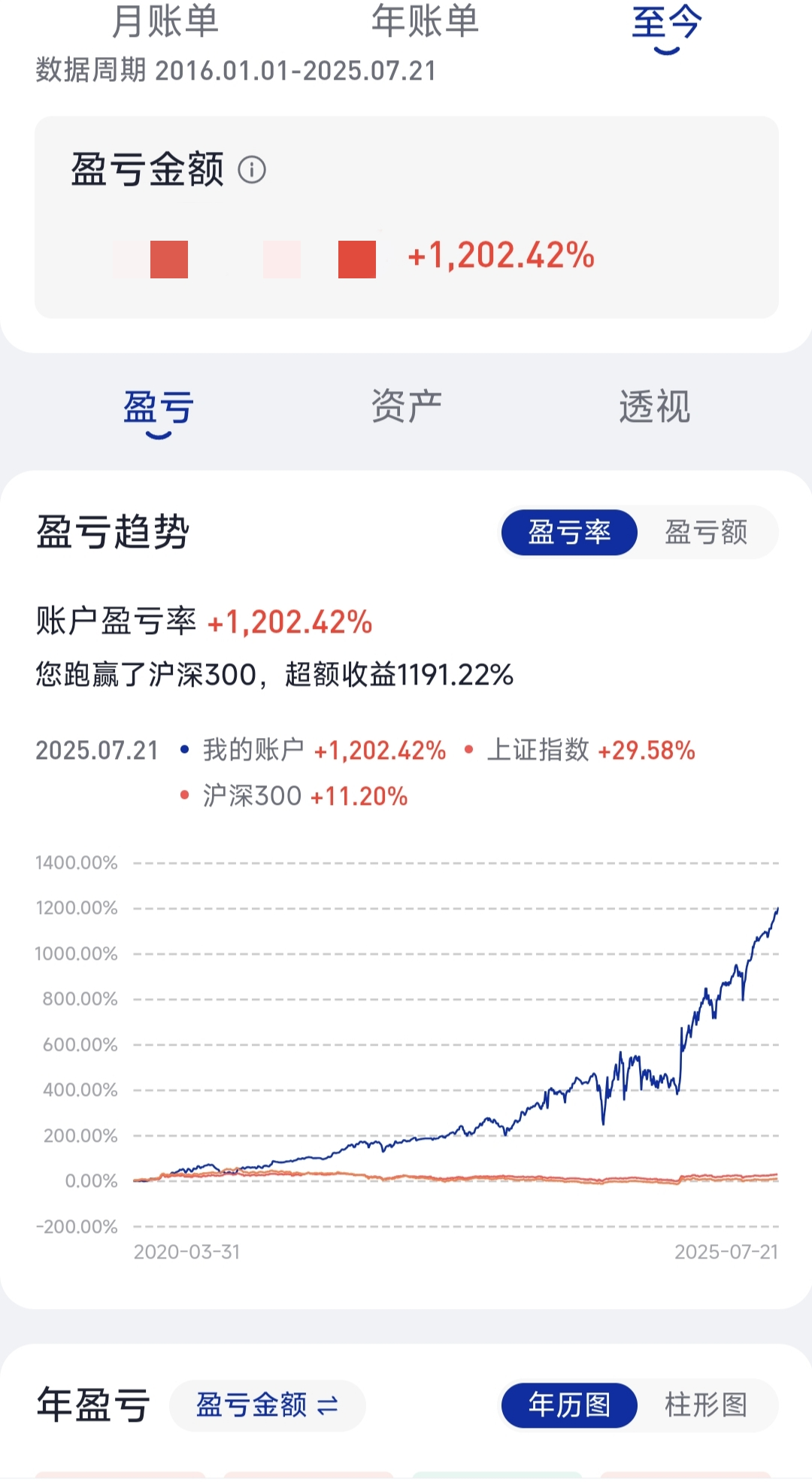Select the 盈亏 section tab

tap(159, 407)
